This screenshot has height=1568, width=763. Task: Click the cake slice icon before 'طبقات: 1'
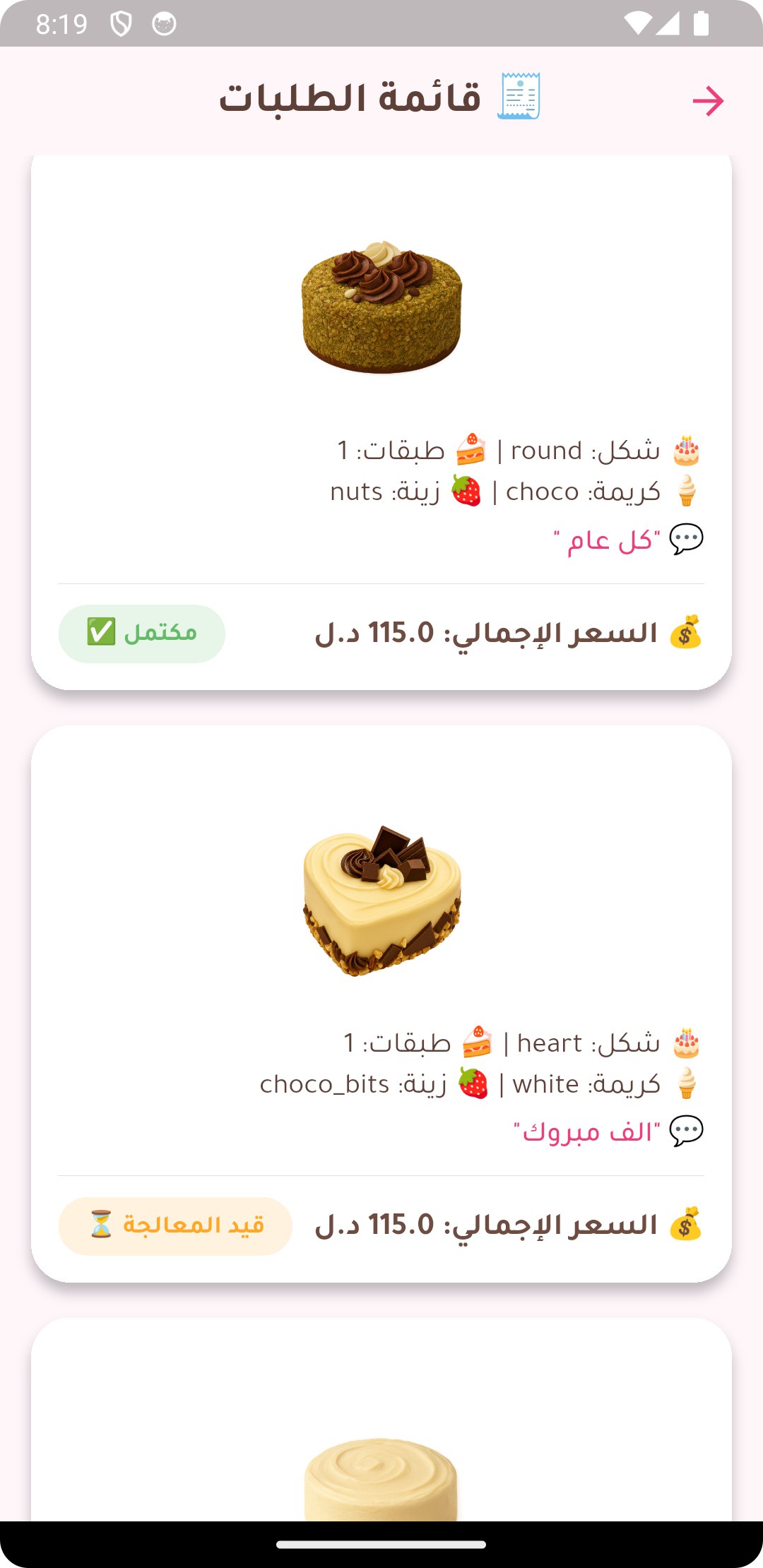472,449
